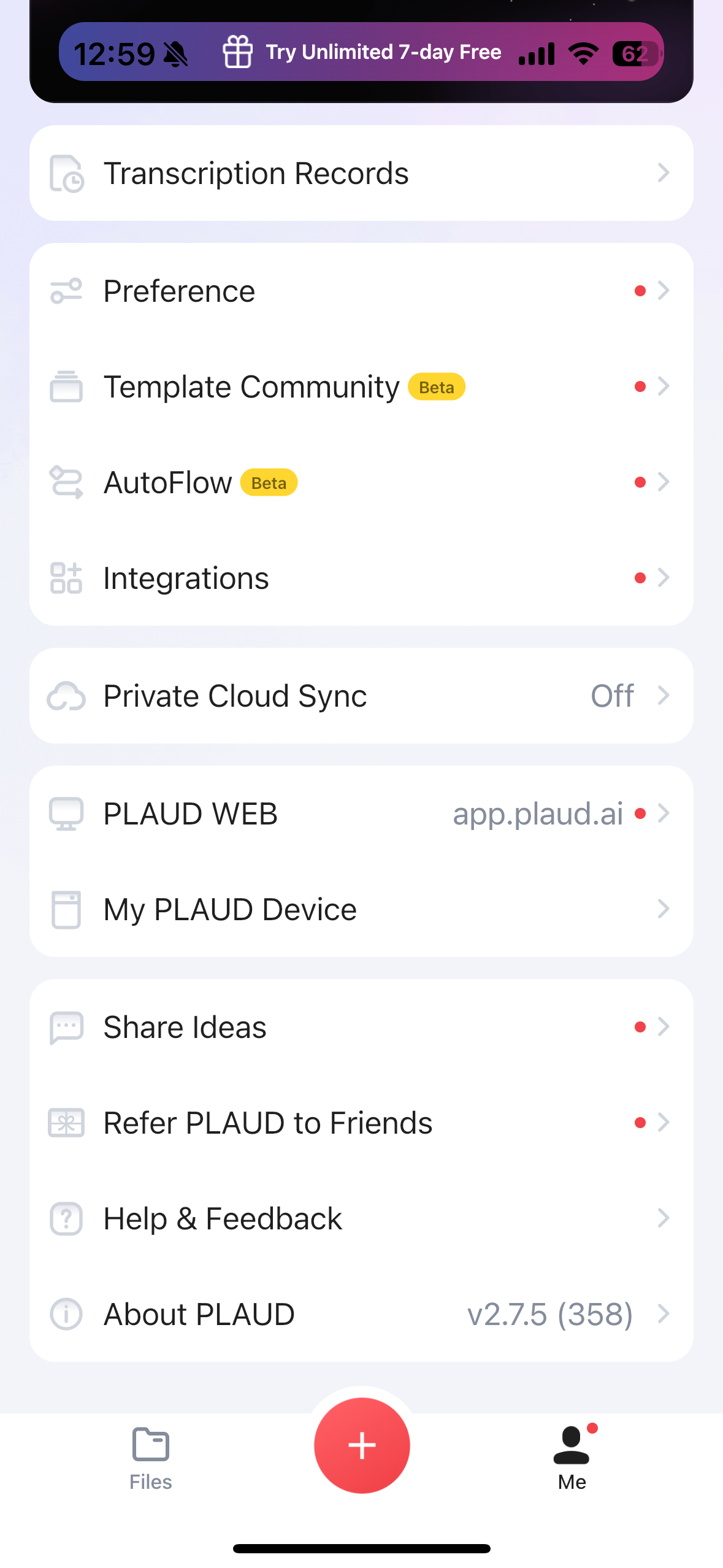Open Share Ideas
The width and height of the screenshot is (723, 1568).
click(x=361, y=1027)
